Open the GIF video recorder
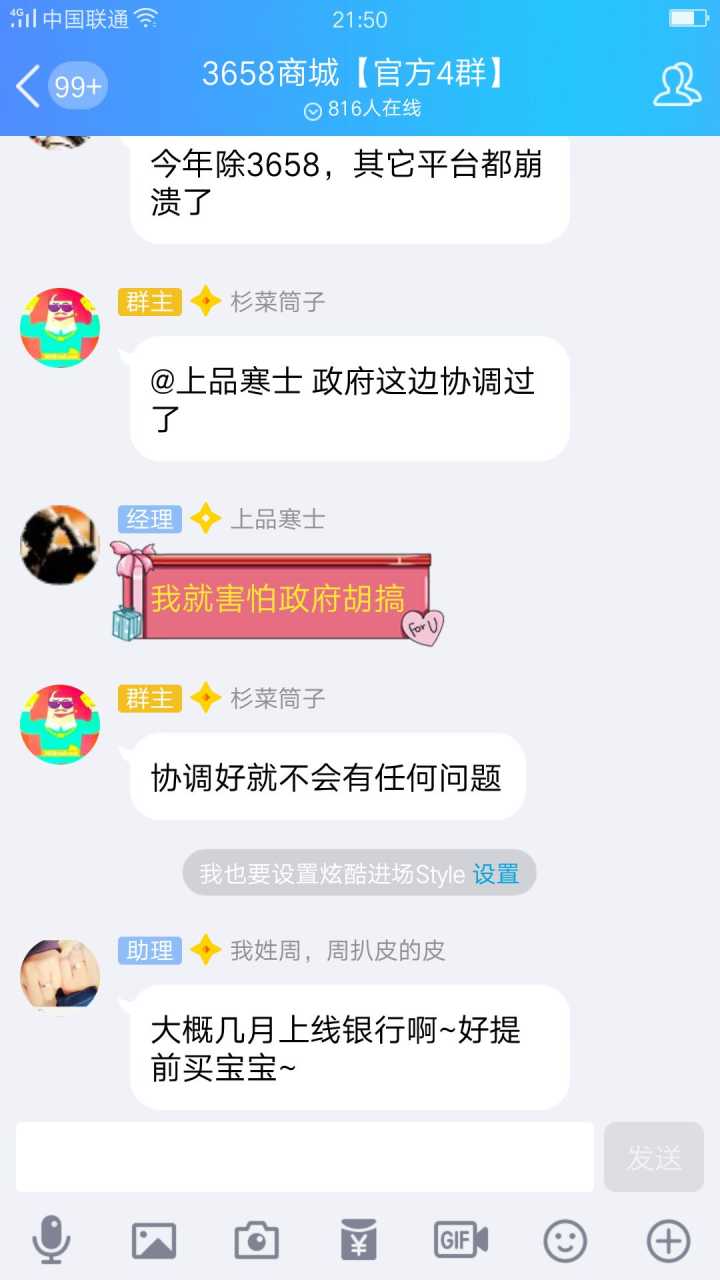 point(461,1241)
